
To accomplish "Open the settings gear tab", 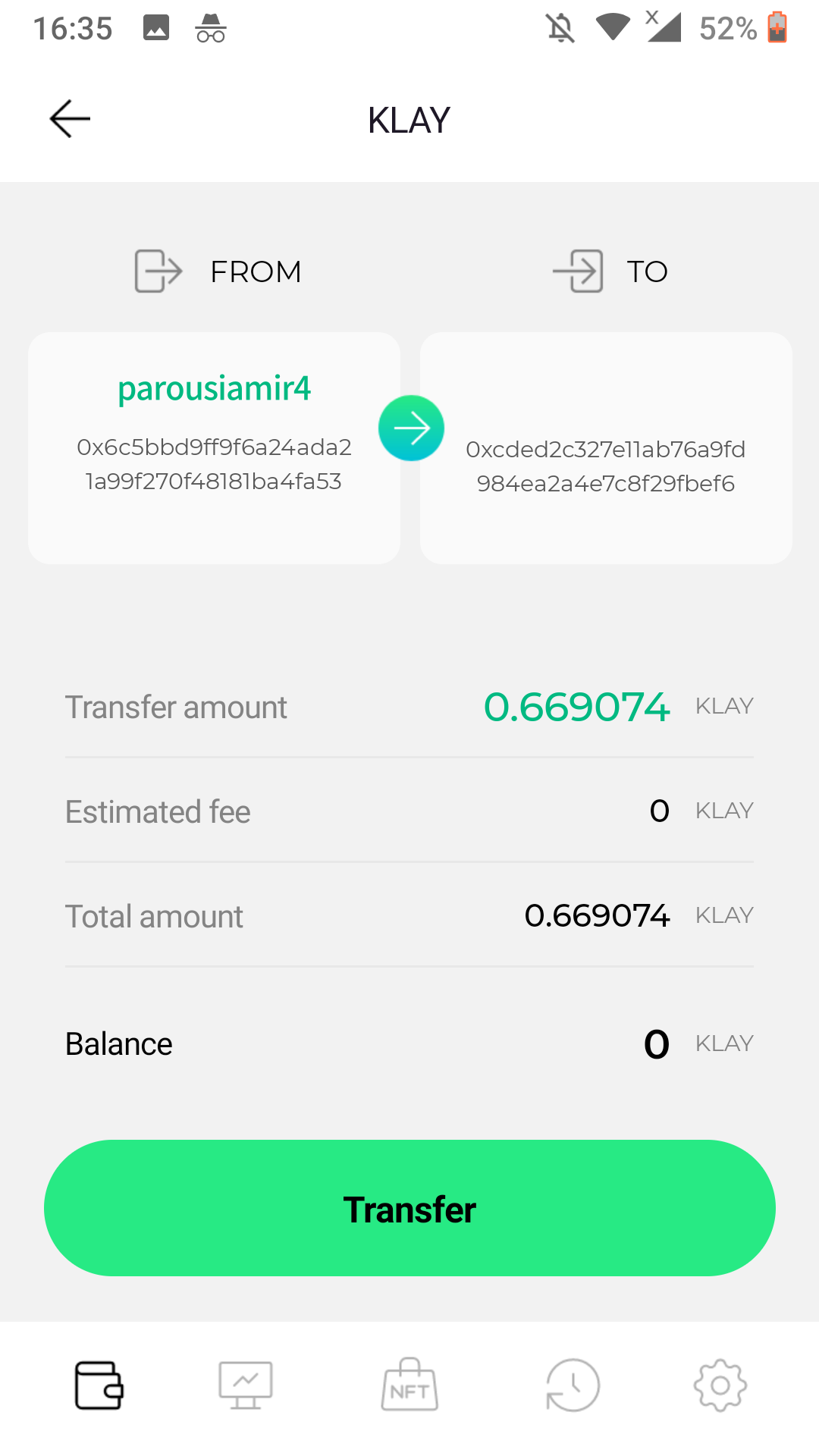I will pyautogui.click(x=720, y=1385).
